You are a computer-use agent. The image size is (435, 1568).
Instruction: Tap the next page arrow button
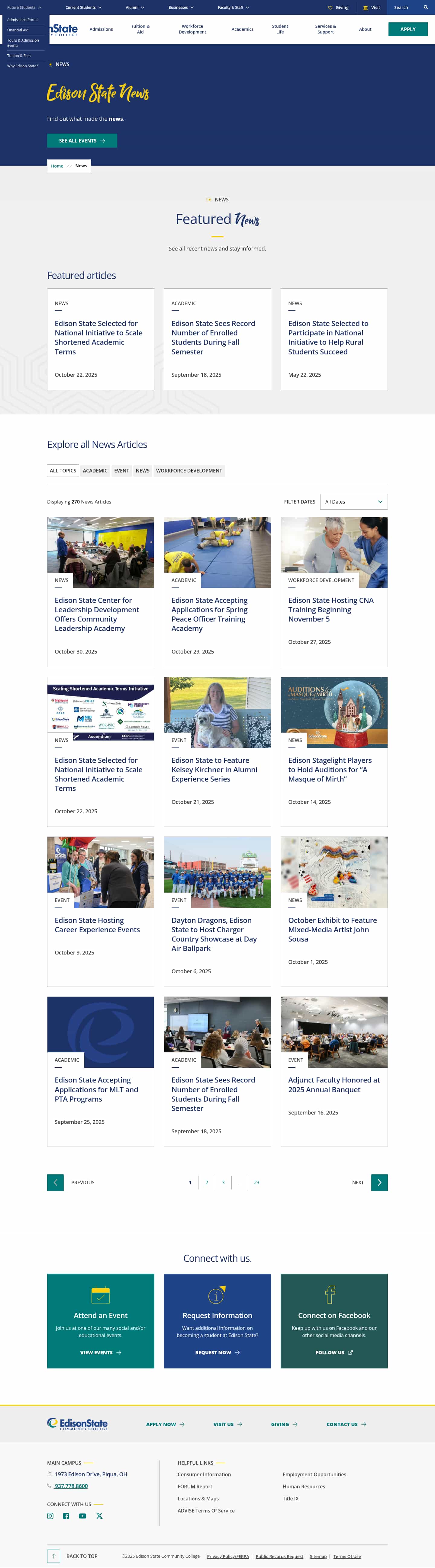tap(379, 1182)
